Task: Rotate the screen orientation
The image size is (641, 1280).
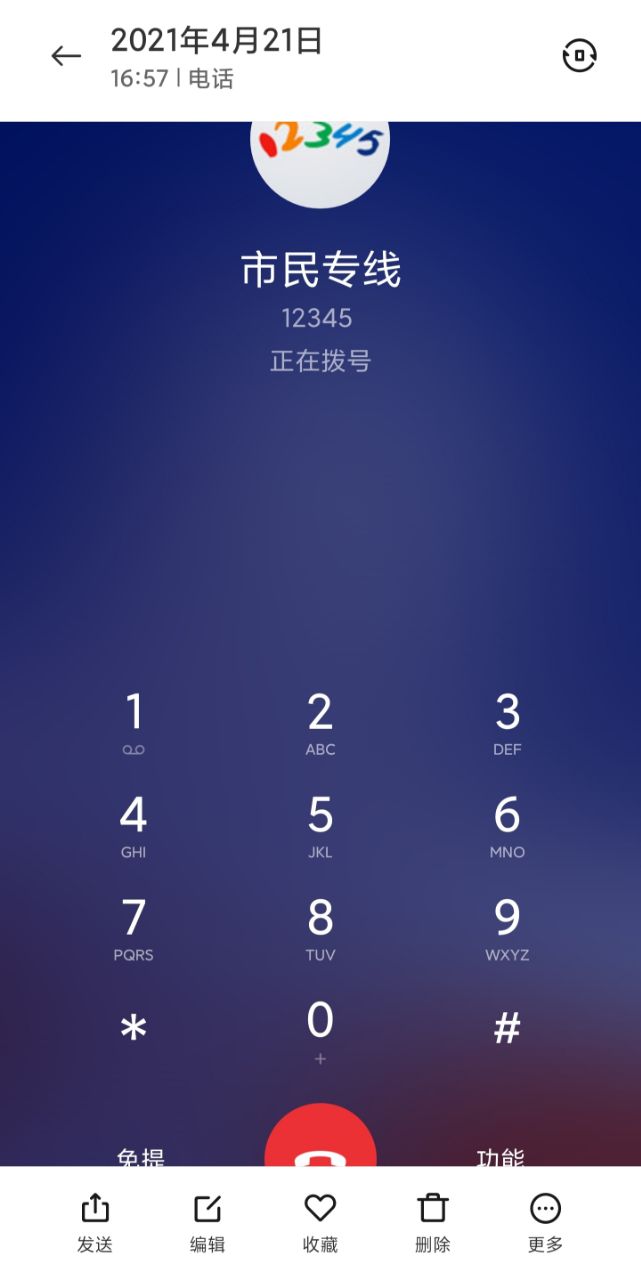Action: coord(579,56)
